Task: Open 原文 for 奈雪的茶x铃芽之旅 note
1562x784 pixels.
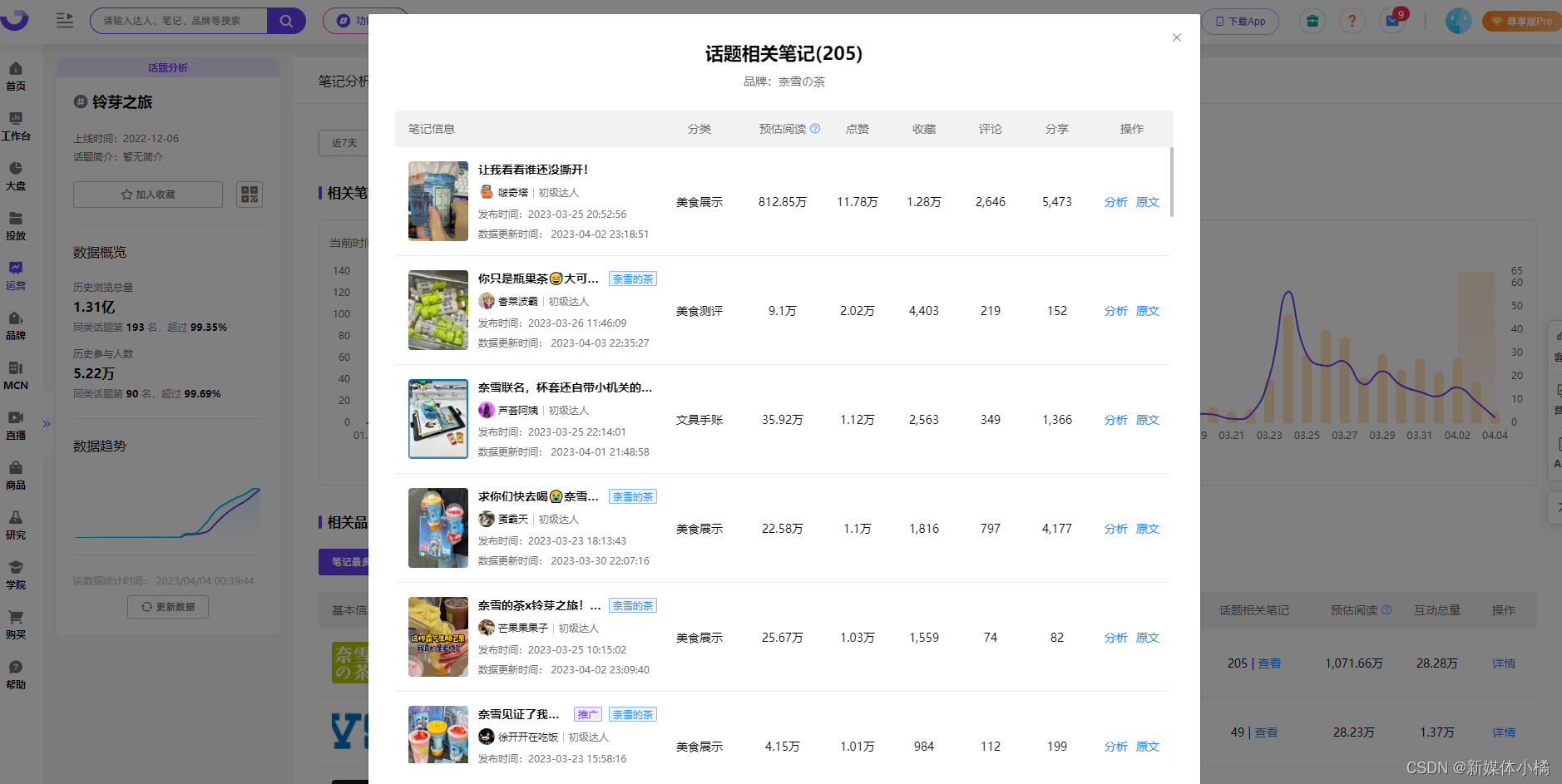Action: click(x=1147, y=638)
